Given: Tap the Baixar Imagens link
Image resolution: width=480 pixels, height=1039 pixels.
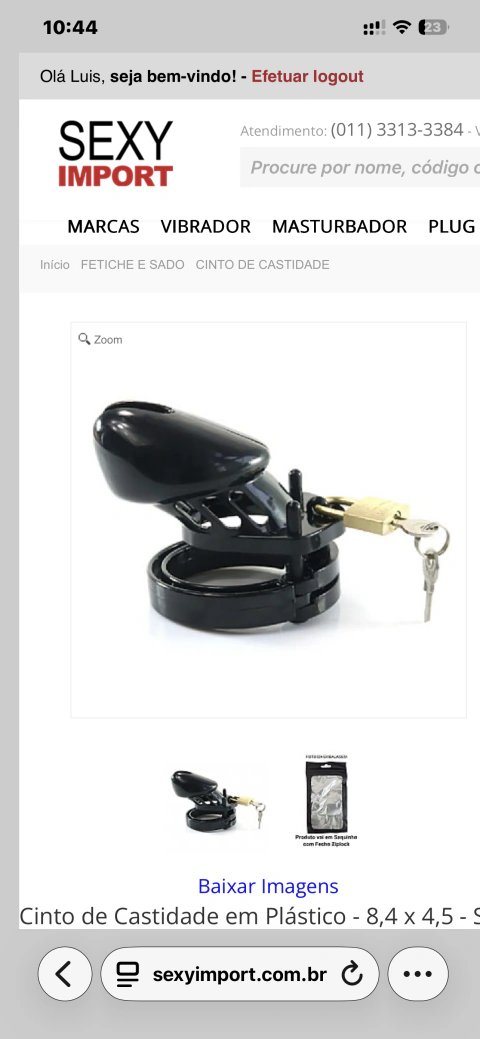Looking at the screenshot, I should pyautogui.click(x=268, y=886).
